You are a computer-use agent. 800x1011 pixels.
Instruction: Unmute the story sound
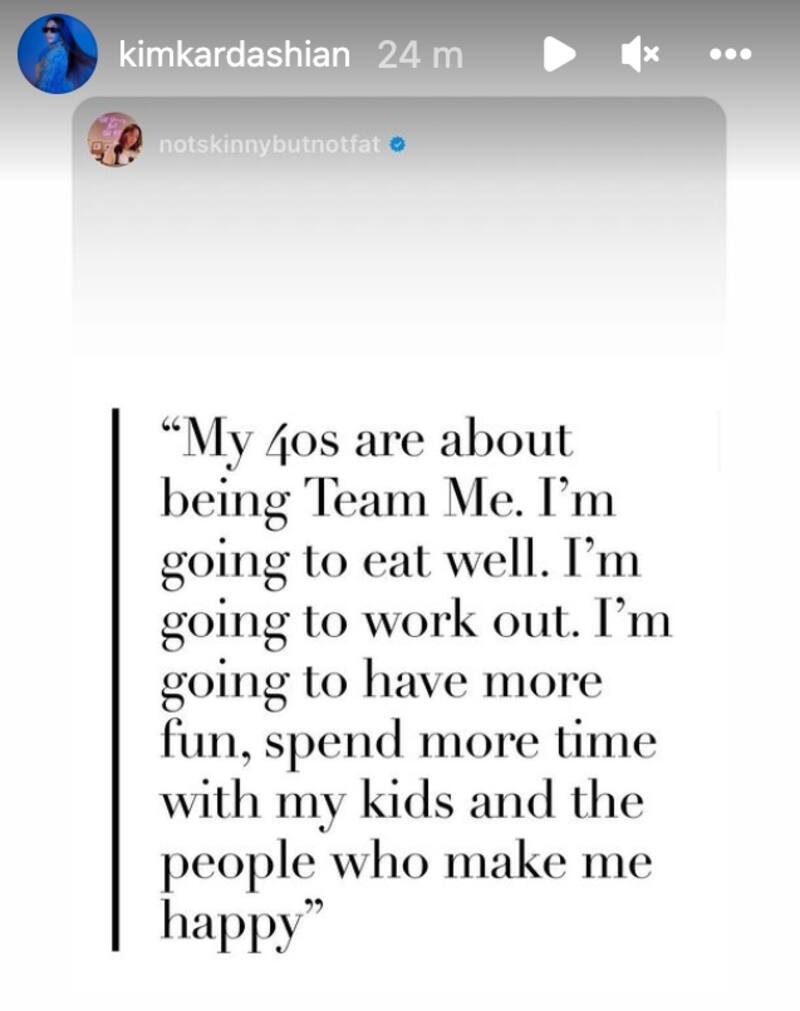[x=640, y=55]
